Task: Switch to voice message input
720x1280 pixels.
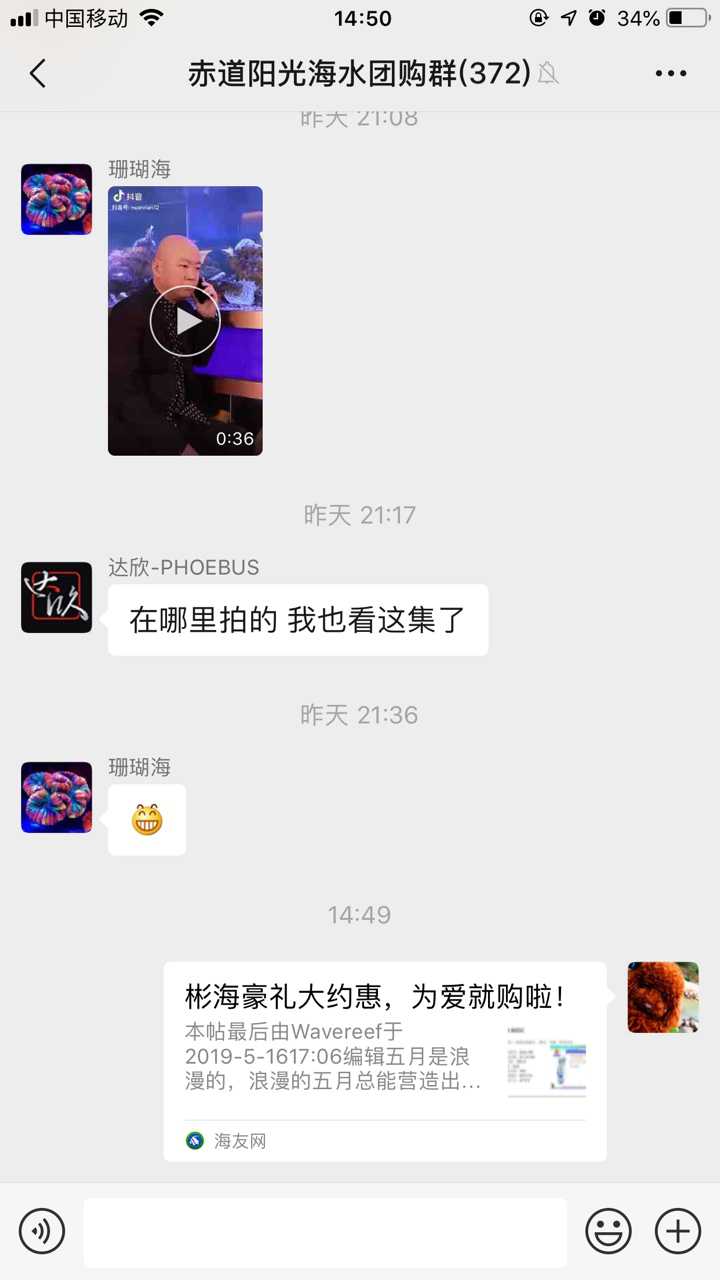Action: click(42, 1231)
